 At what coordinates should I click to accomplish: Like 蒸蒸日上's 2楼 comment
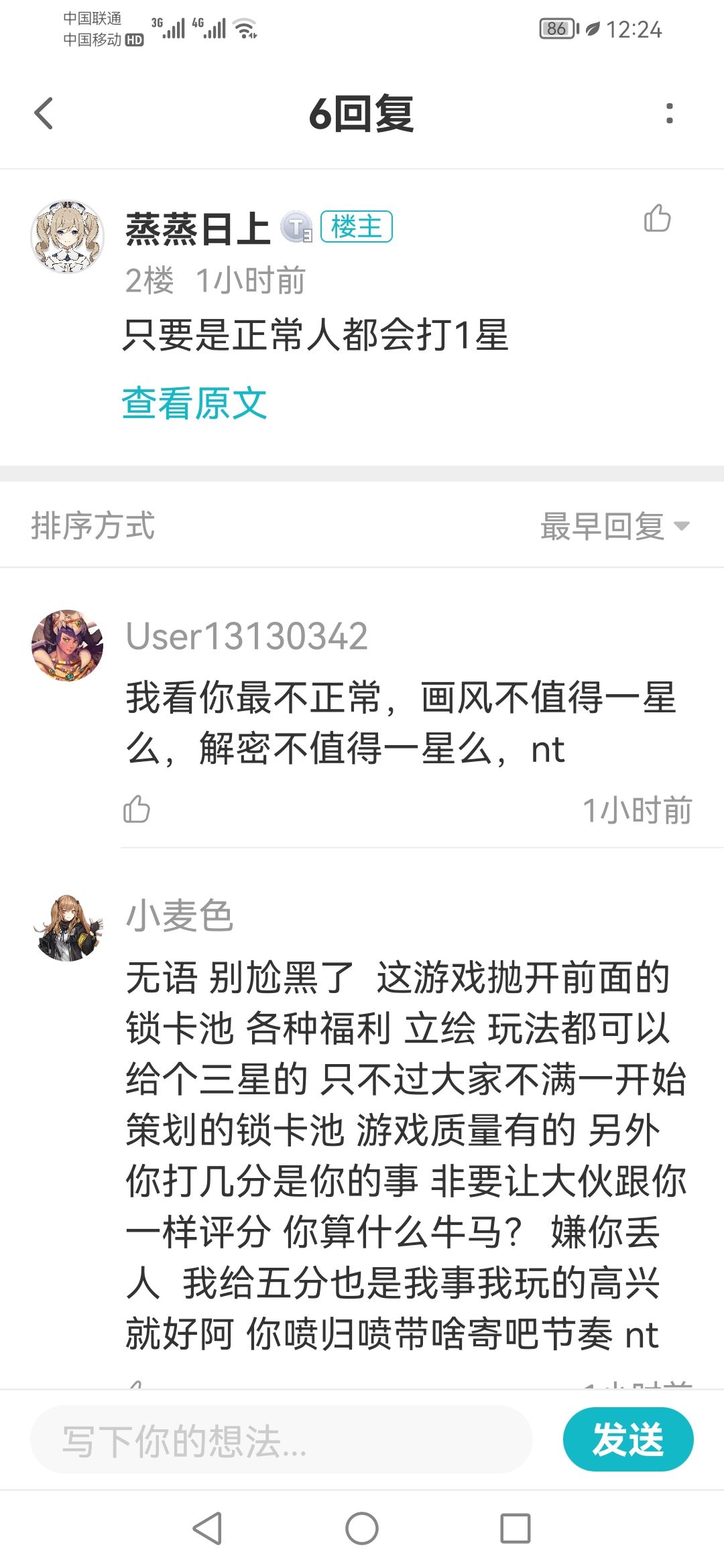(x=657, y=218)
